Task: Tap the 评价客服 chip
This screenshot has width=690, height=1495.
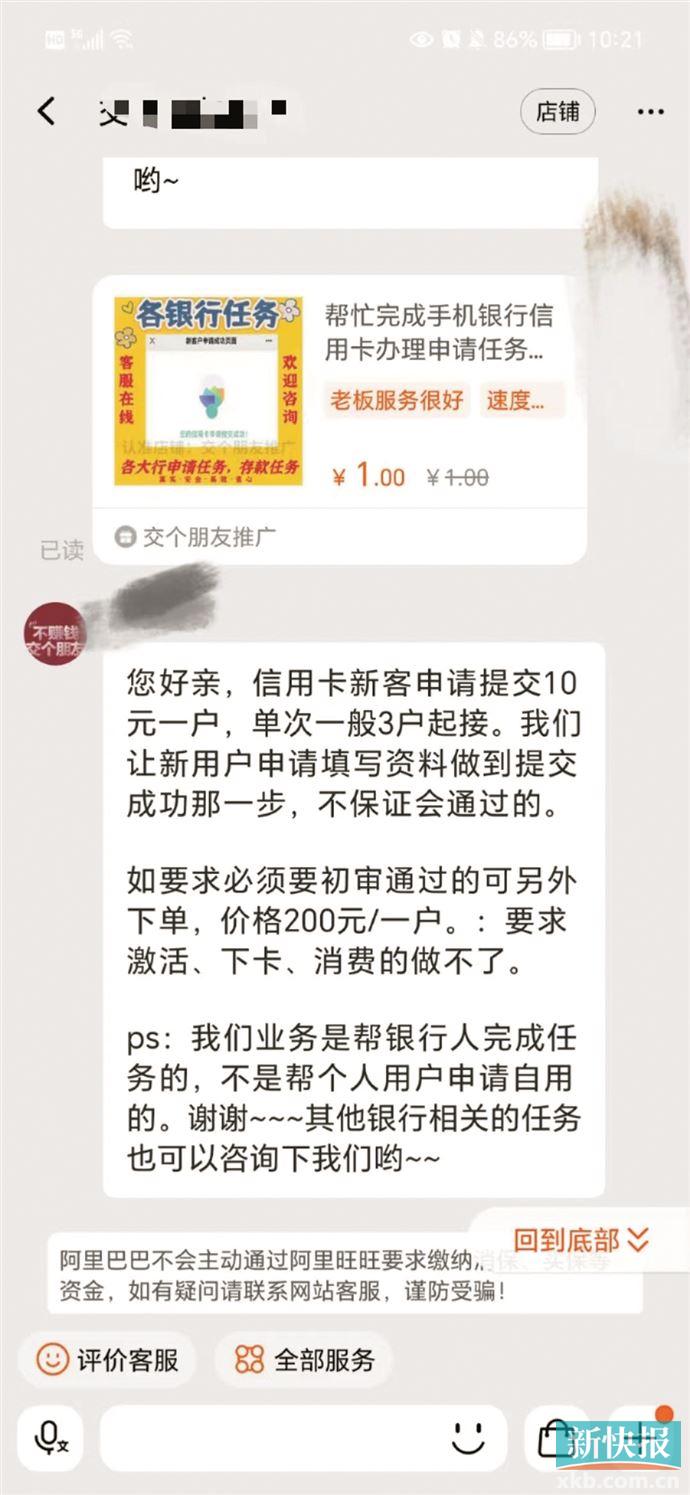Action: [107, 1359]
